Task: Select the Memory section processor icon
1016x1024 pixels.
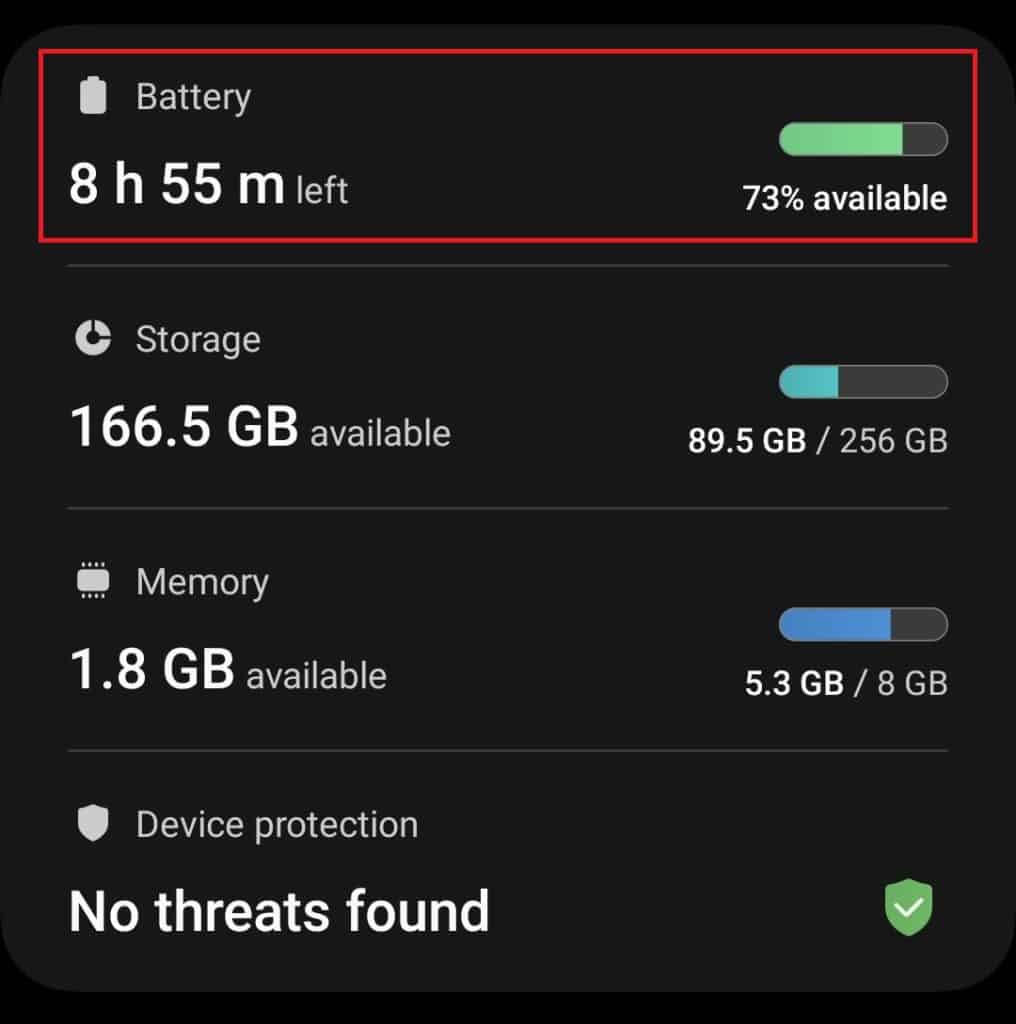Action: tap(92, 580)
